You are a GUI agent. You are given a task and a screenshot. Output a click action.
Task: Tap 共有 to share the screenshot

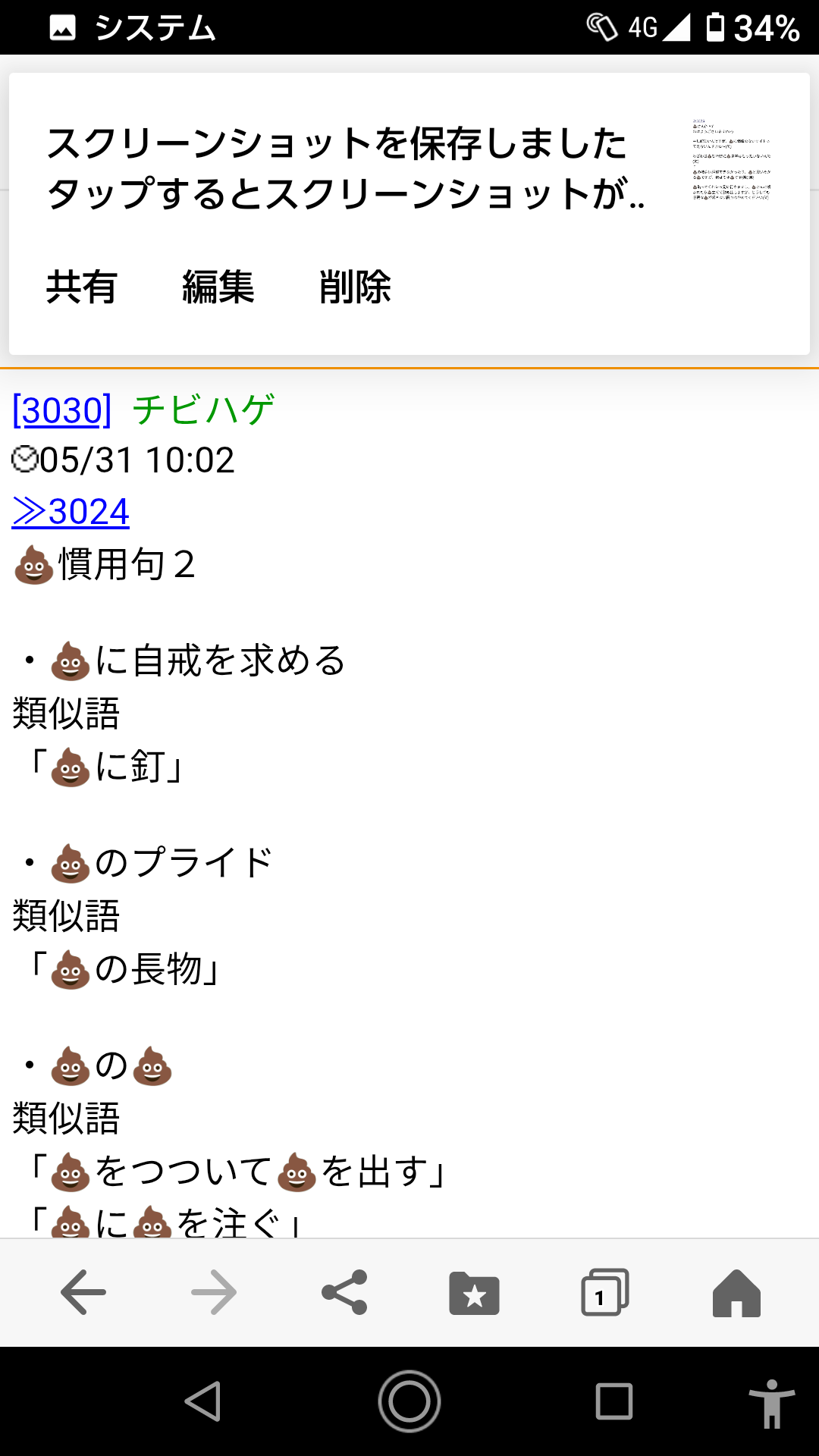coord(82,287)
